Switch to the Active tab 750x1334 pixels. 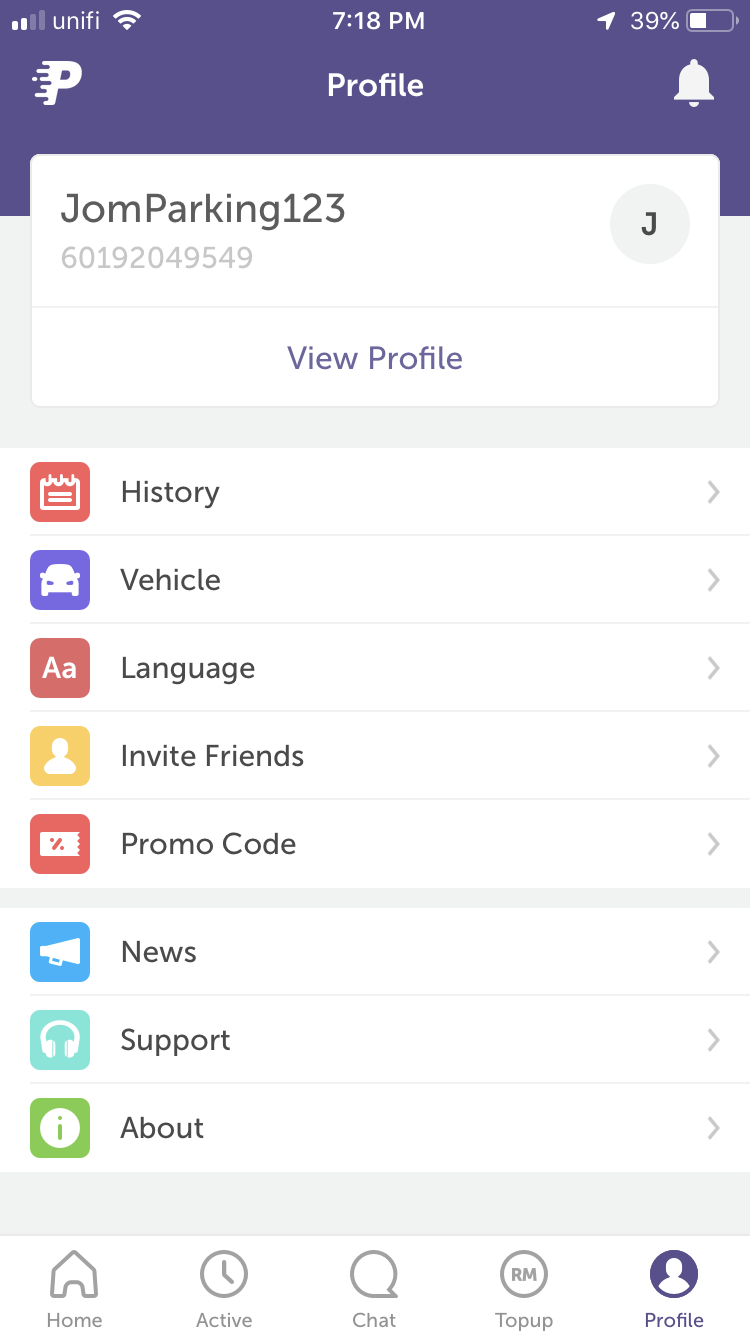pos(224,1288)
